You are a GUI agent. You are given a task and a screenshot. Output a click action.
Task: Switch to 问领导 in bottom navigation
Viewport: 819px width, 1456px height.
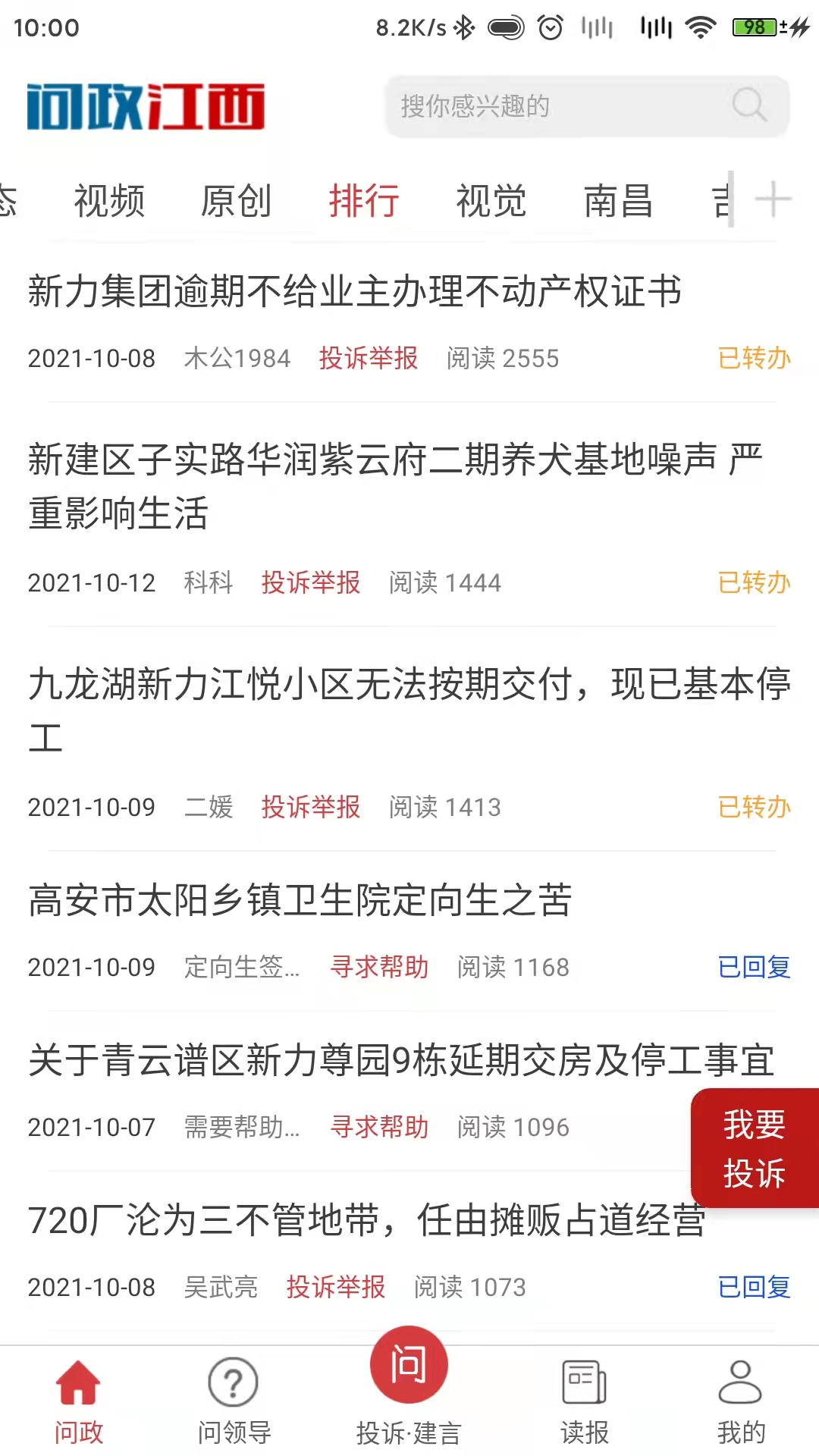tap(234, 1400)
